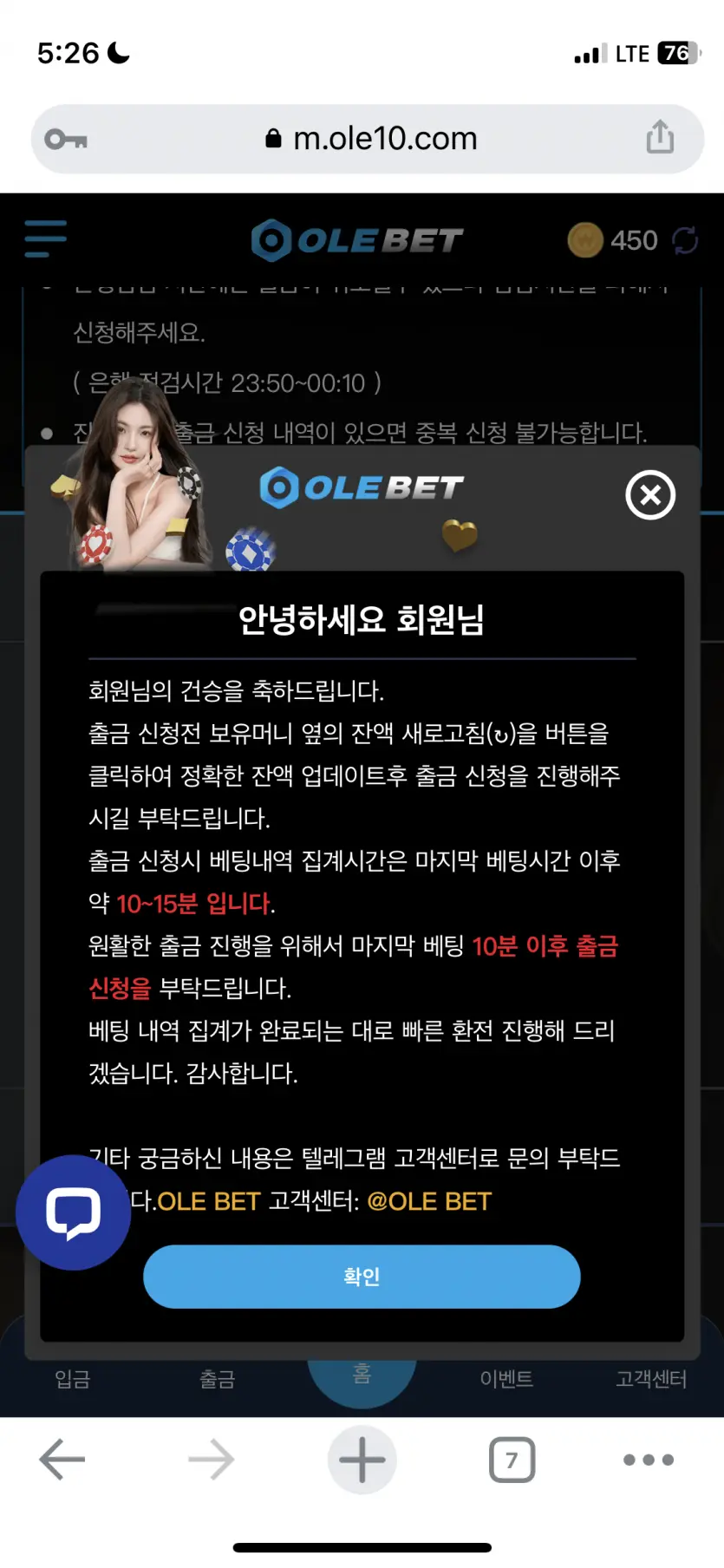View the 7 open tabs
The image size is (724, 1568).
click(x=512, y=1460)
